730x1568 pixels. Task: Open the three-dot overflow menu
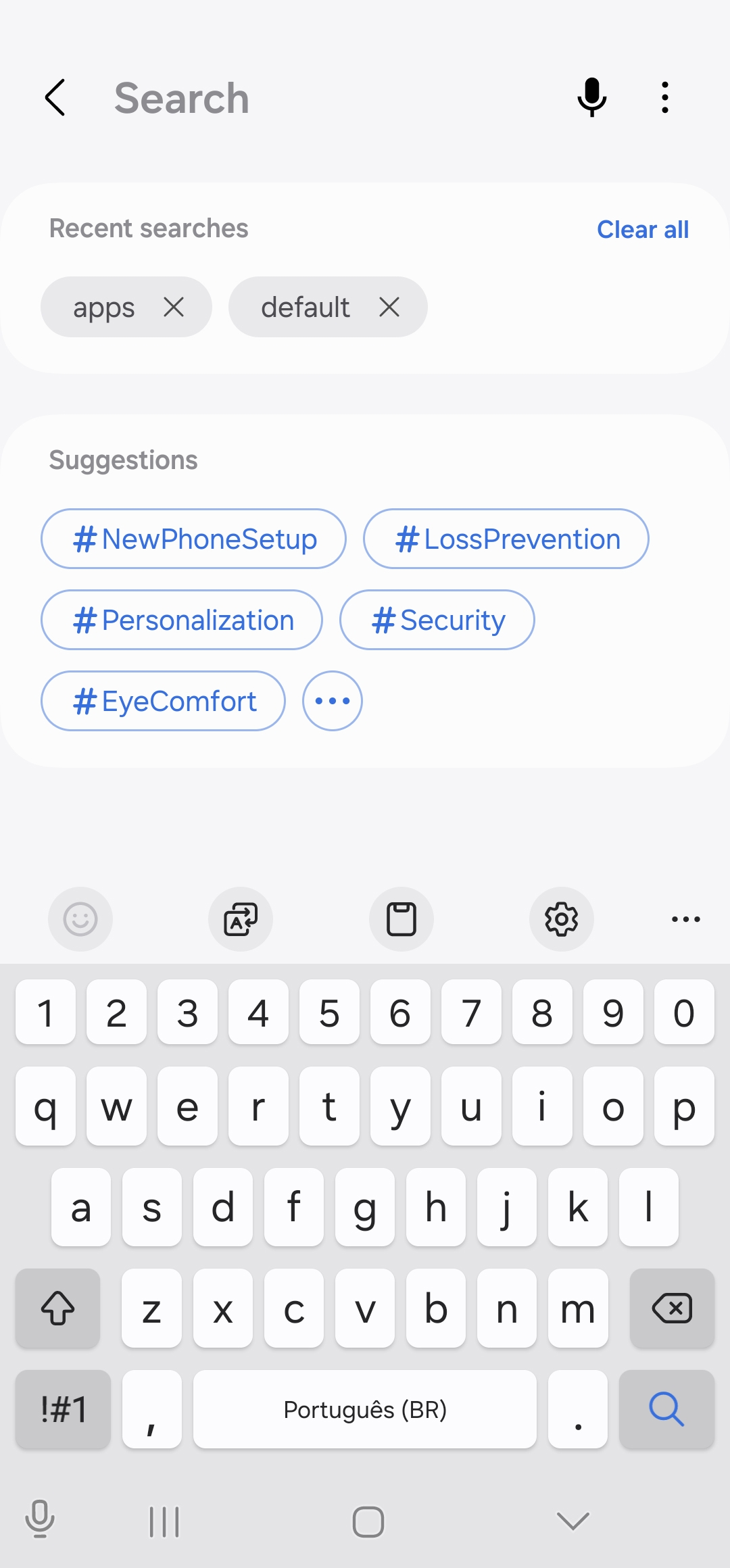pyautogui.click(x=665, y=98)
